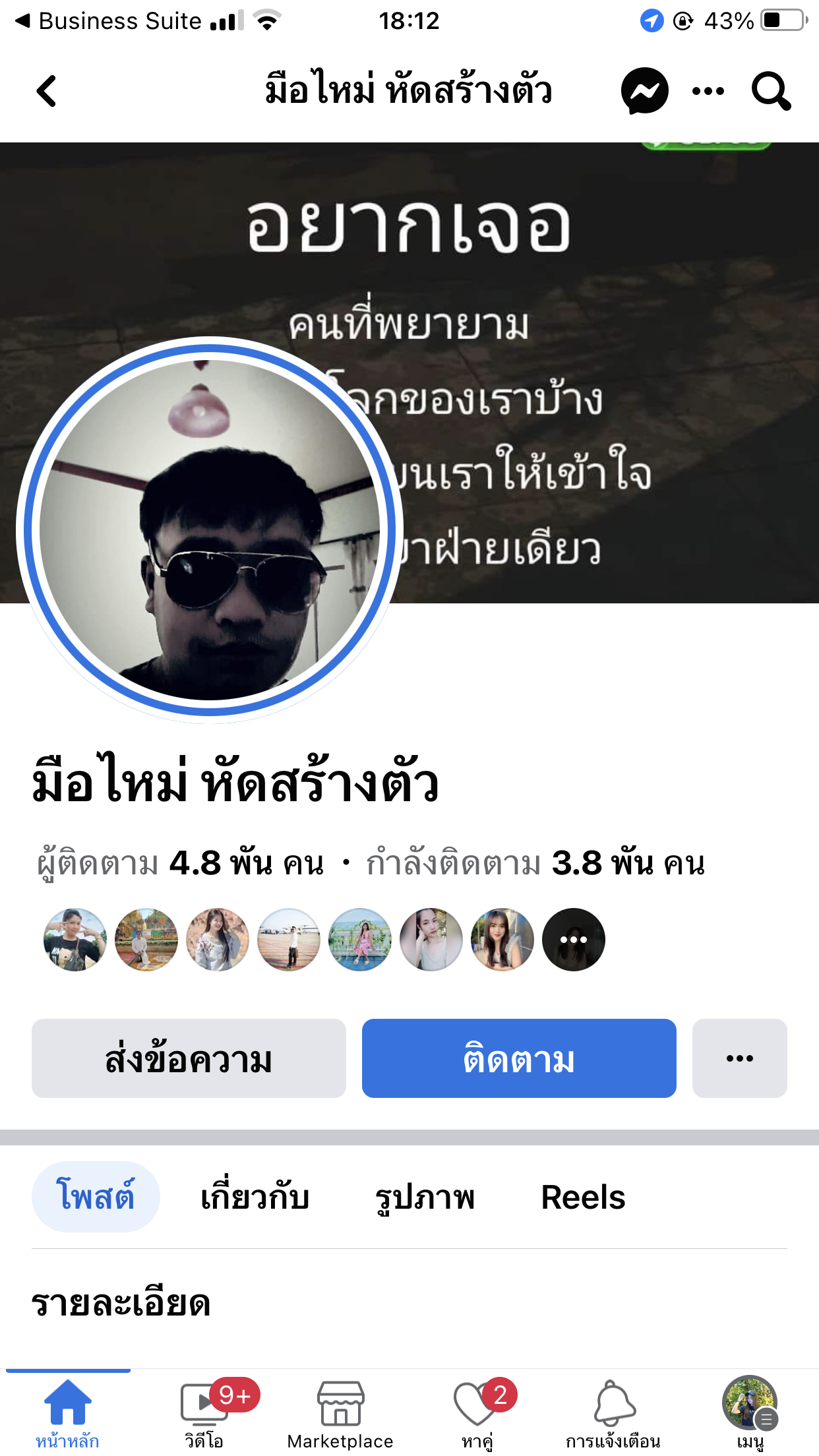This screenshot has width=819, height=1456.
Task: Switch to the รูปภาพ tab
Action: (425, 1197)
